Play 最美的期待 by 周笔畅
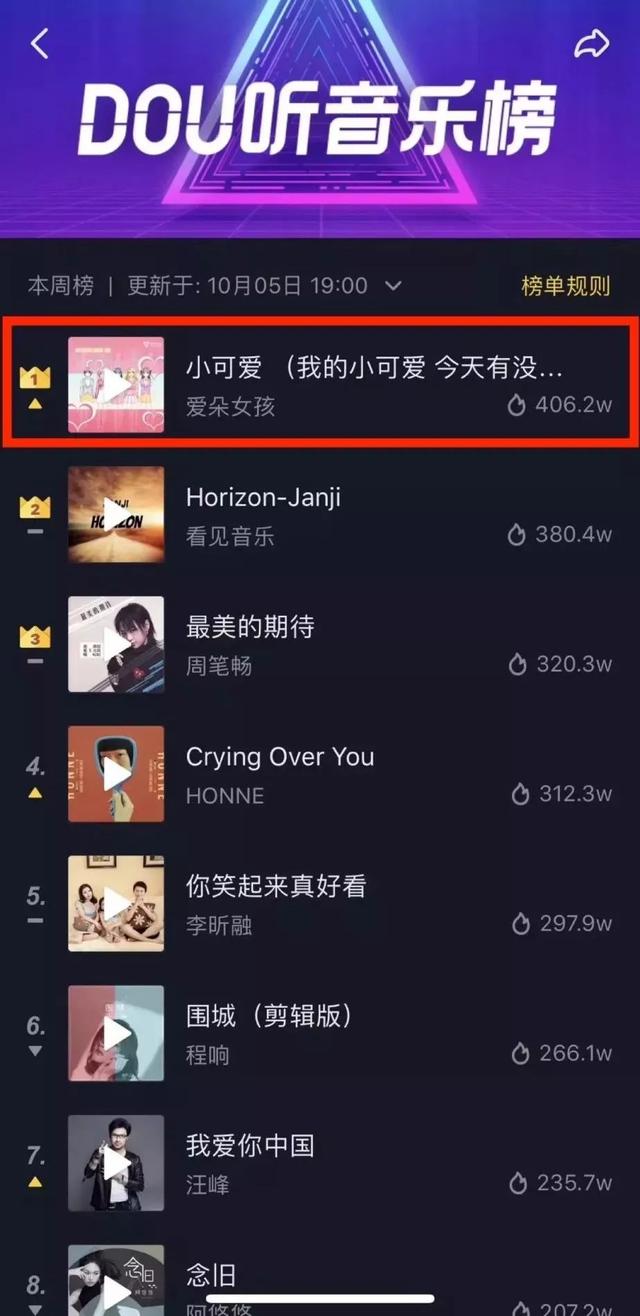 (x=116, y=645)
